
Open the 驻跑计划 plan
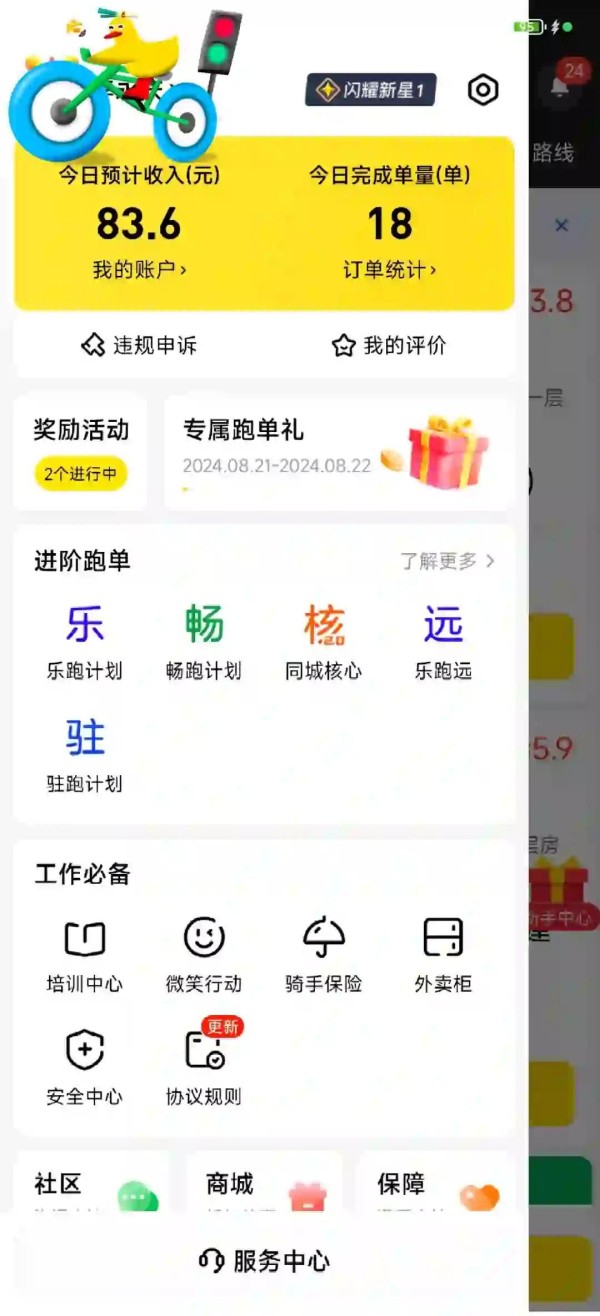pos(85,755)
